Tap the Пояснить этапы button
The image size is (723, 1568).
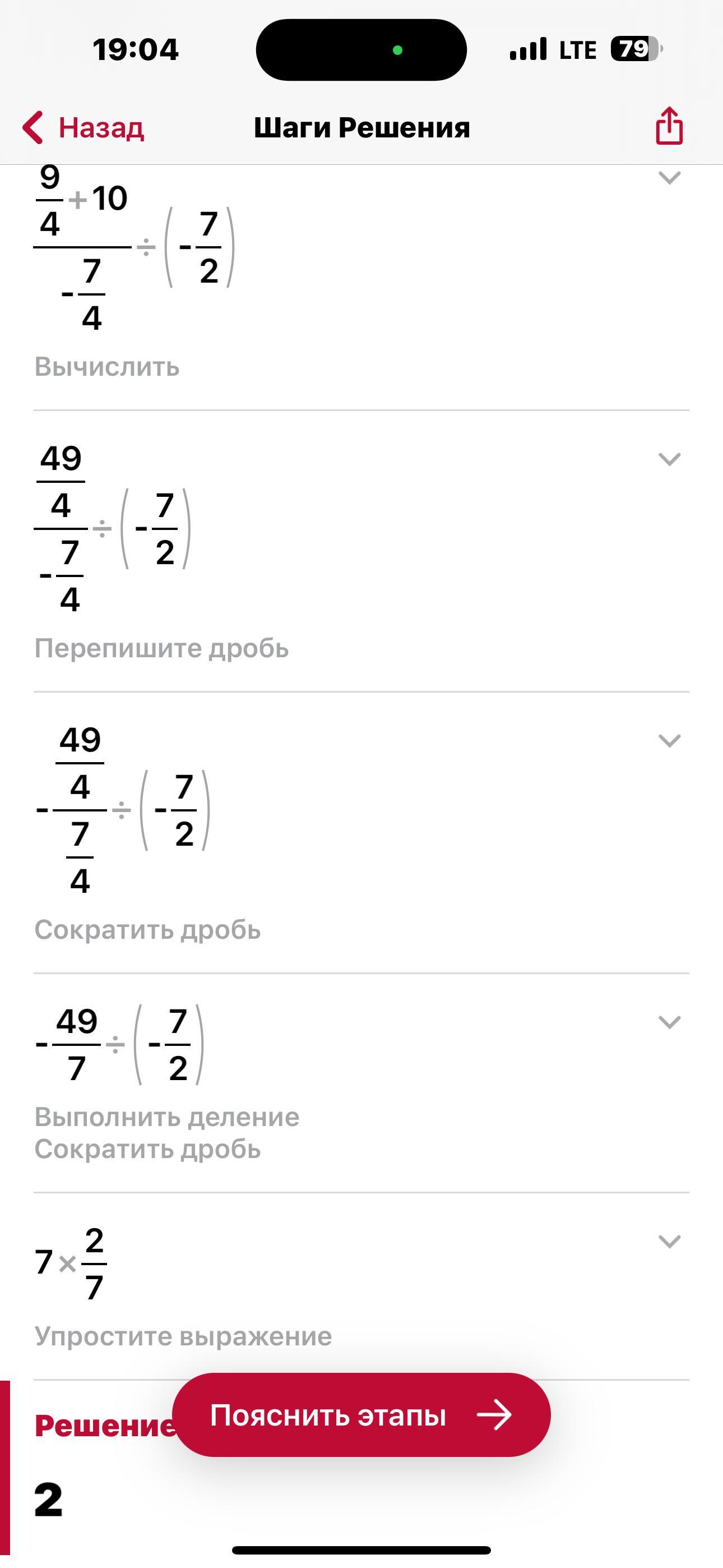(361, 1415)
